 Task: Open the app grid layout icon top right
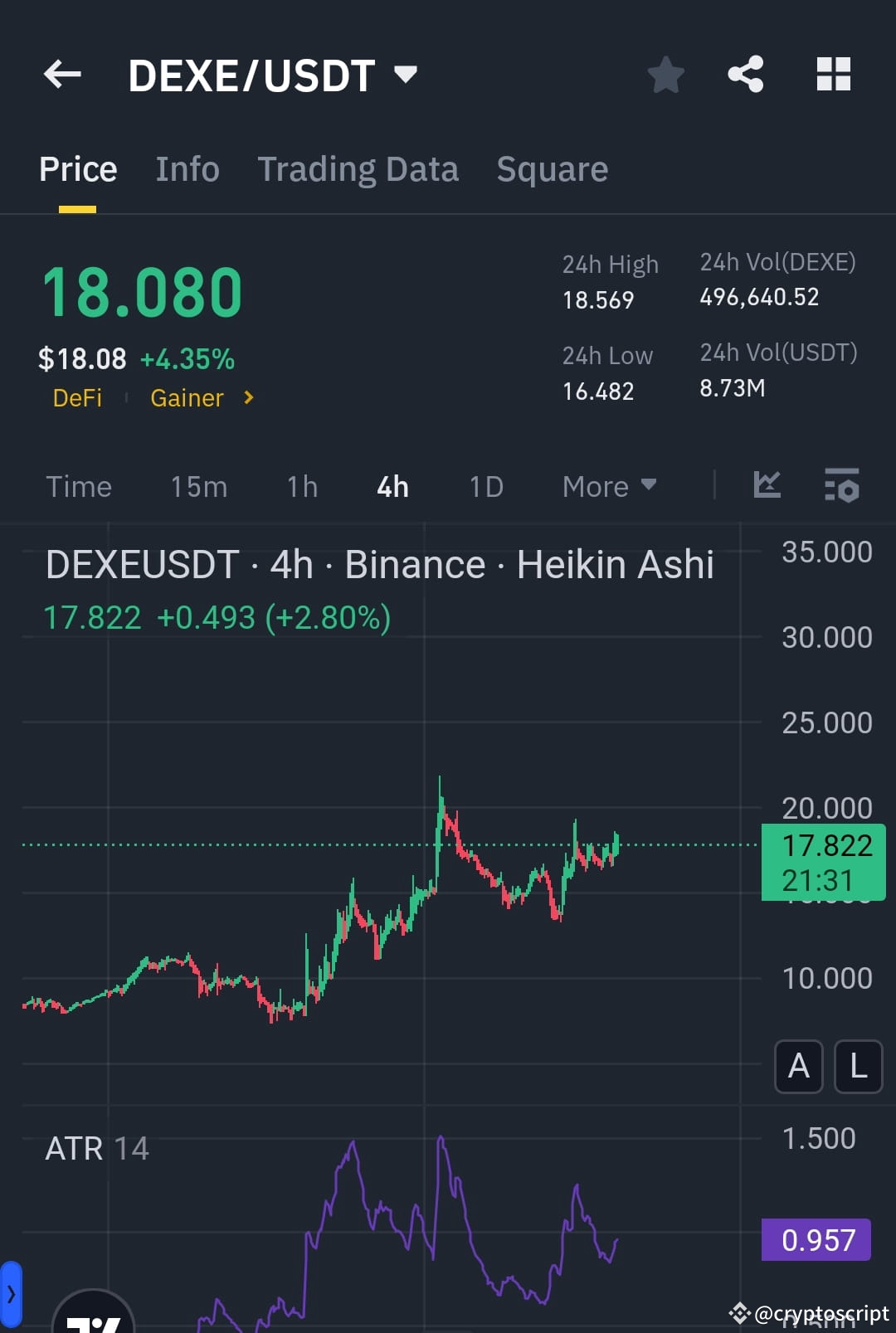pyautogui.click(x=833, y=74)
